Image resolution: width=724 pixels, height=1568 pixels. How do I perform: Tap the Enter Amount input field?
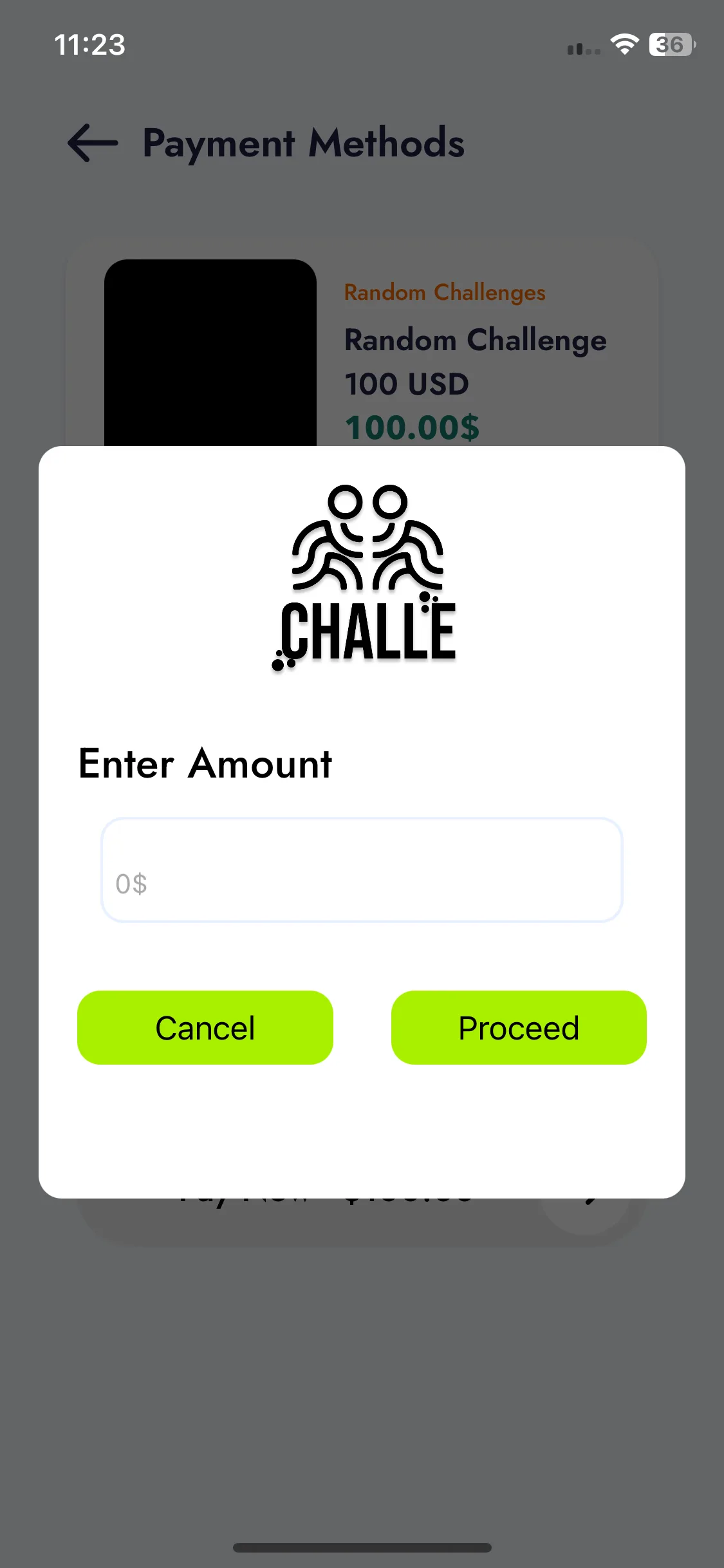pyautogui.click(x=362, y=870)
